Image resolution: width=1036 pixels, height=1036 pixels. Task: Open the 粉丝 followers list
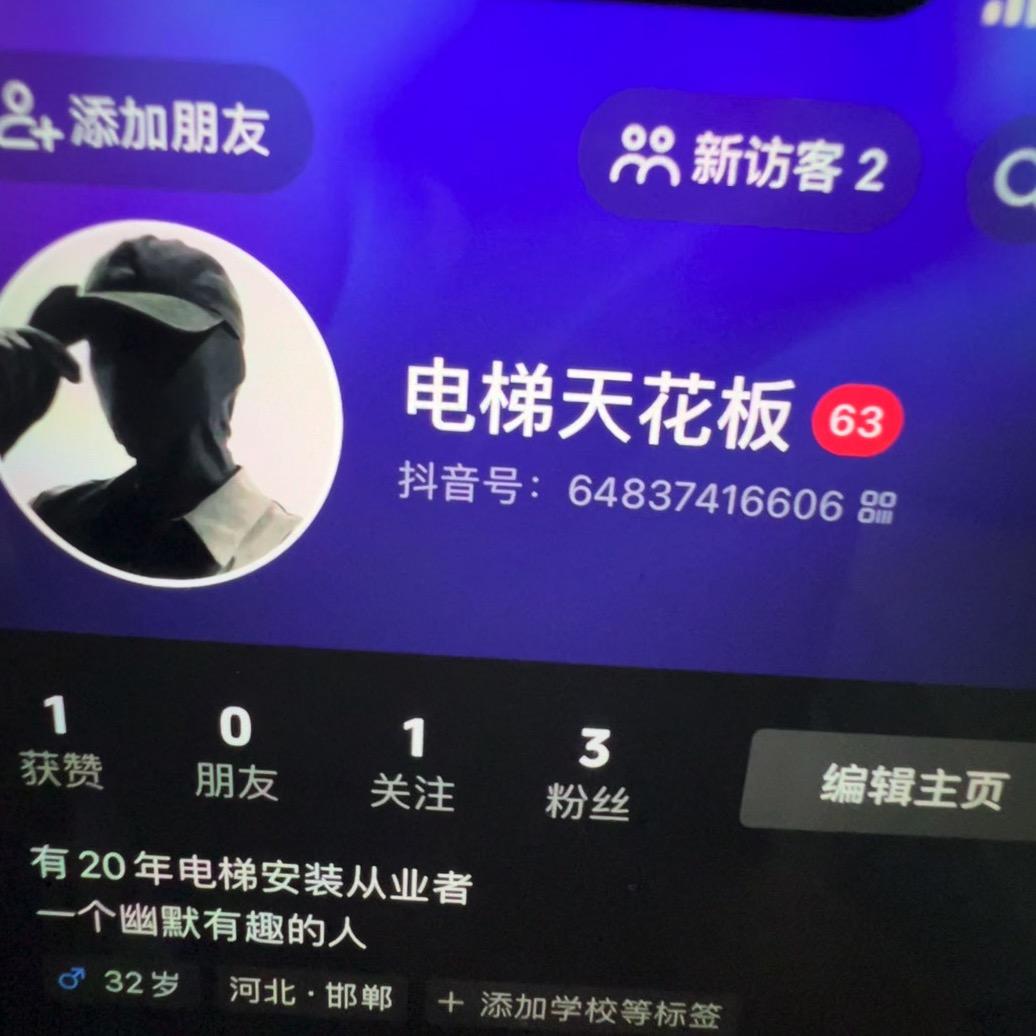(590, 775)
